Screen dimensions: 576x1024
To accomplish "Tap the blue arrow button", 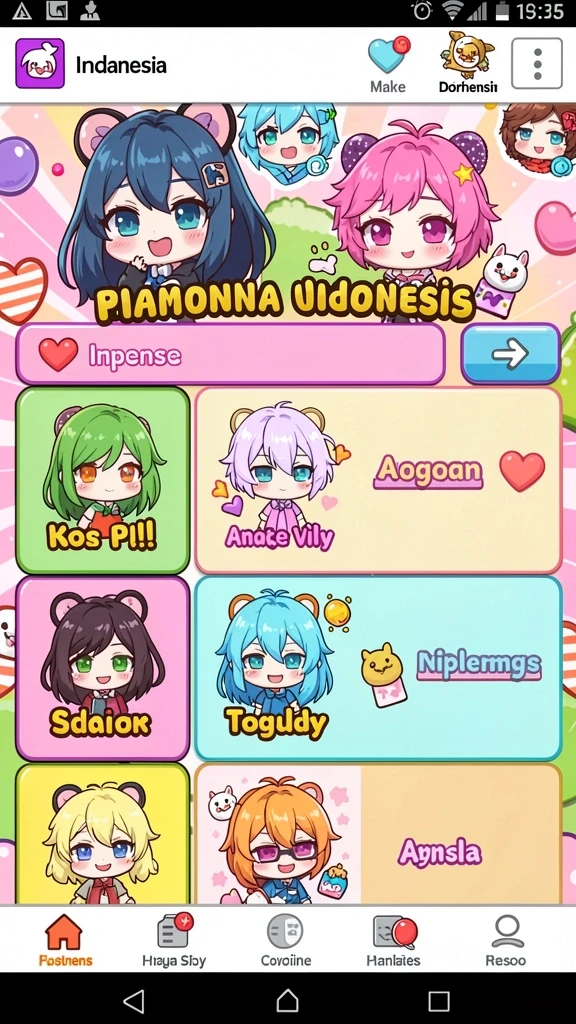I will (511, 353).
